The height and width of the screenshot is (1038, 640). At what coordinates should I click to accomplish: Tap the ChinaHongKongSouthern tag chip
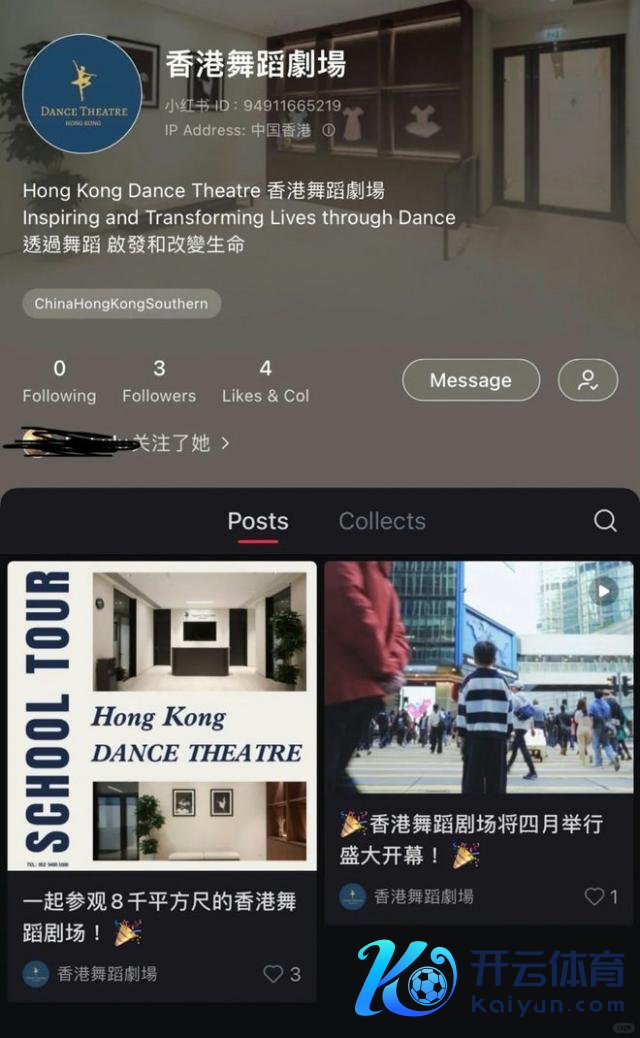point(121,303)
